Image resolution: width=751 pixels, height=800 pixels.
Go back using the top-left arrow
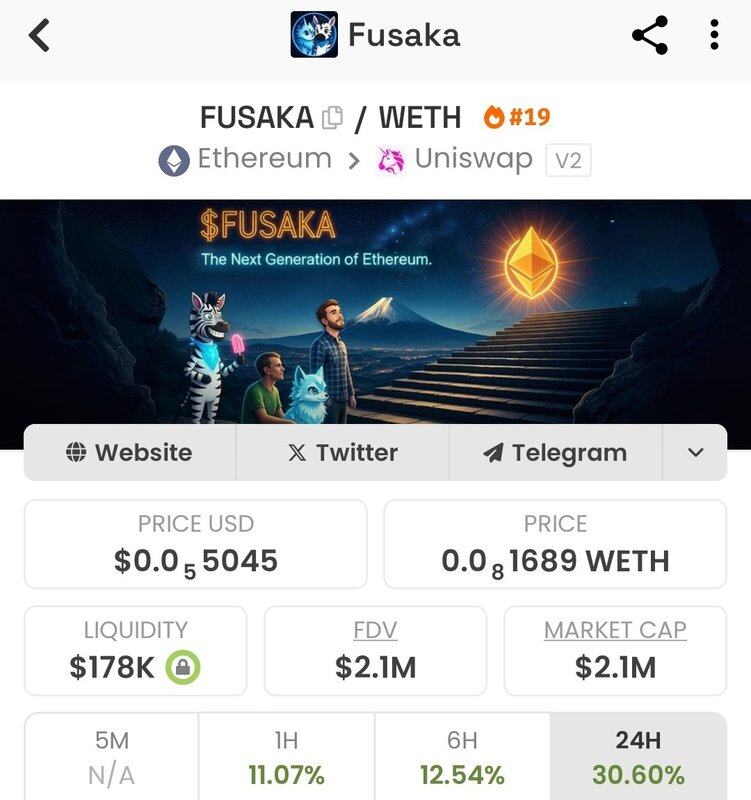click(x=40, y=36)
